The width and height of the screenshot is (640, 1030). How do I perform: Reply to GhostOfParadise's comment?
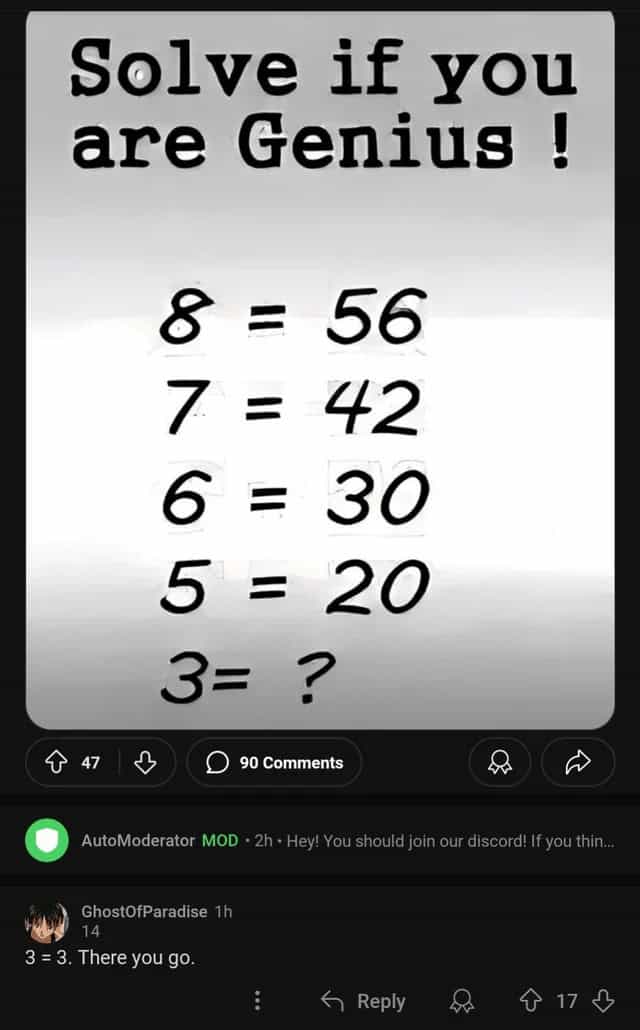click(x=363, y=1000)
